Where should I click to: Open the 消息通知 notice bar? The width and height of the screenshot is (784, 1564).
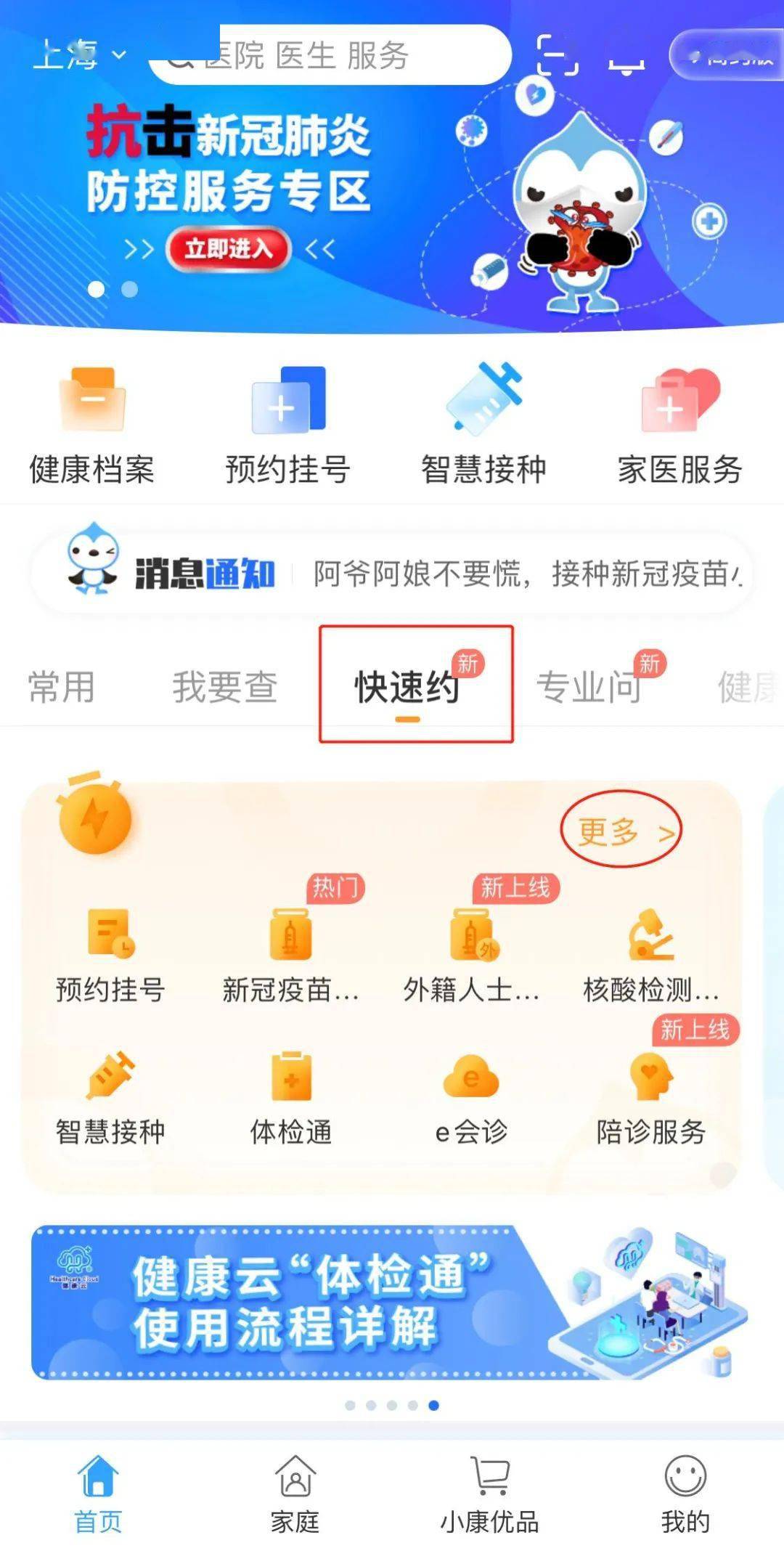pos(392,574)
